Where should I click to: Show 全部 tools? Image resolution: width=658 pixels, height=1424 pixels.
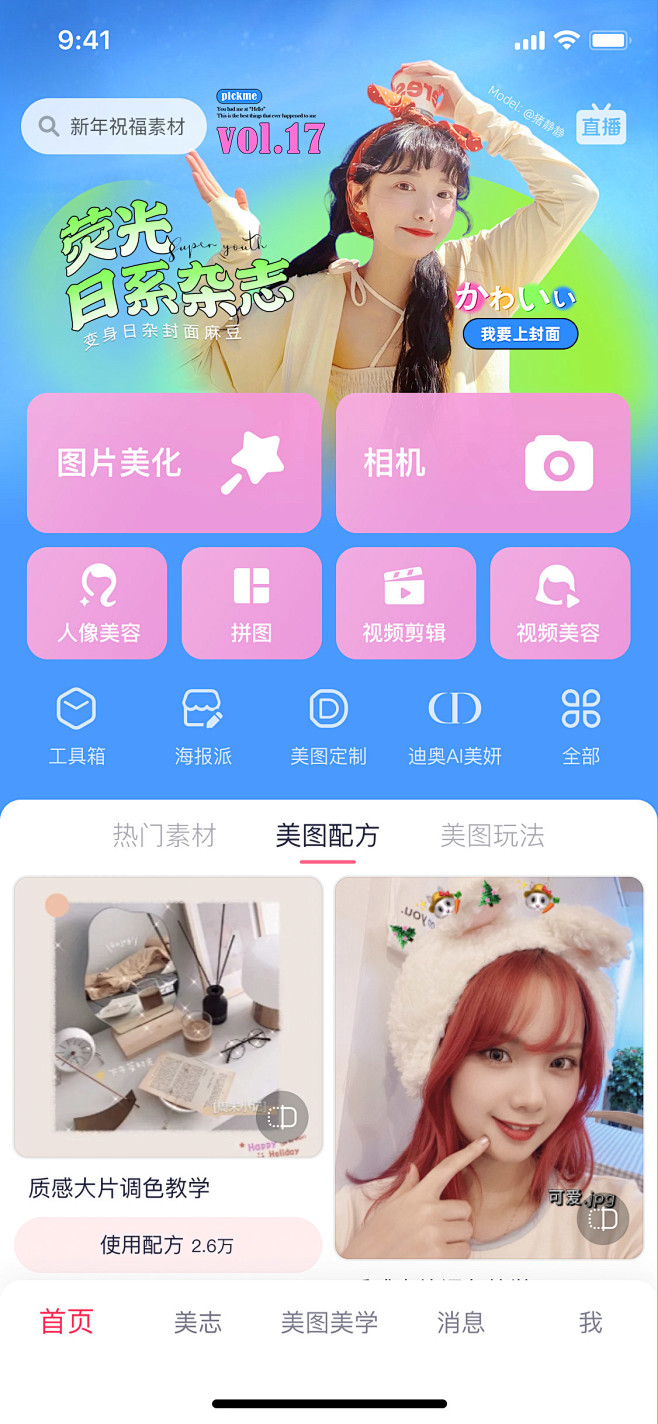click(x=581, y=727)
